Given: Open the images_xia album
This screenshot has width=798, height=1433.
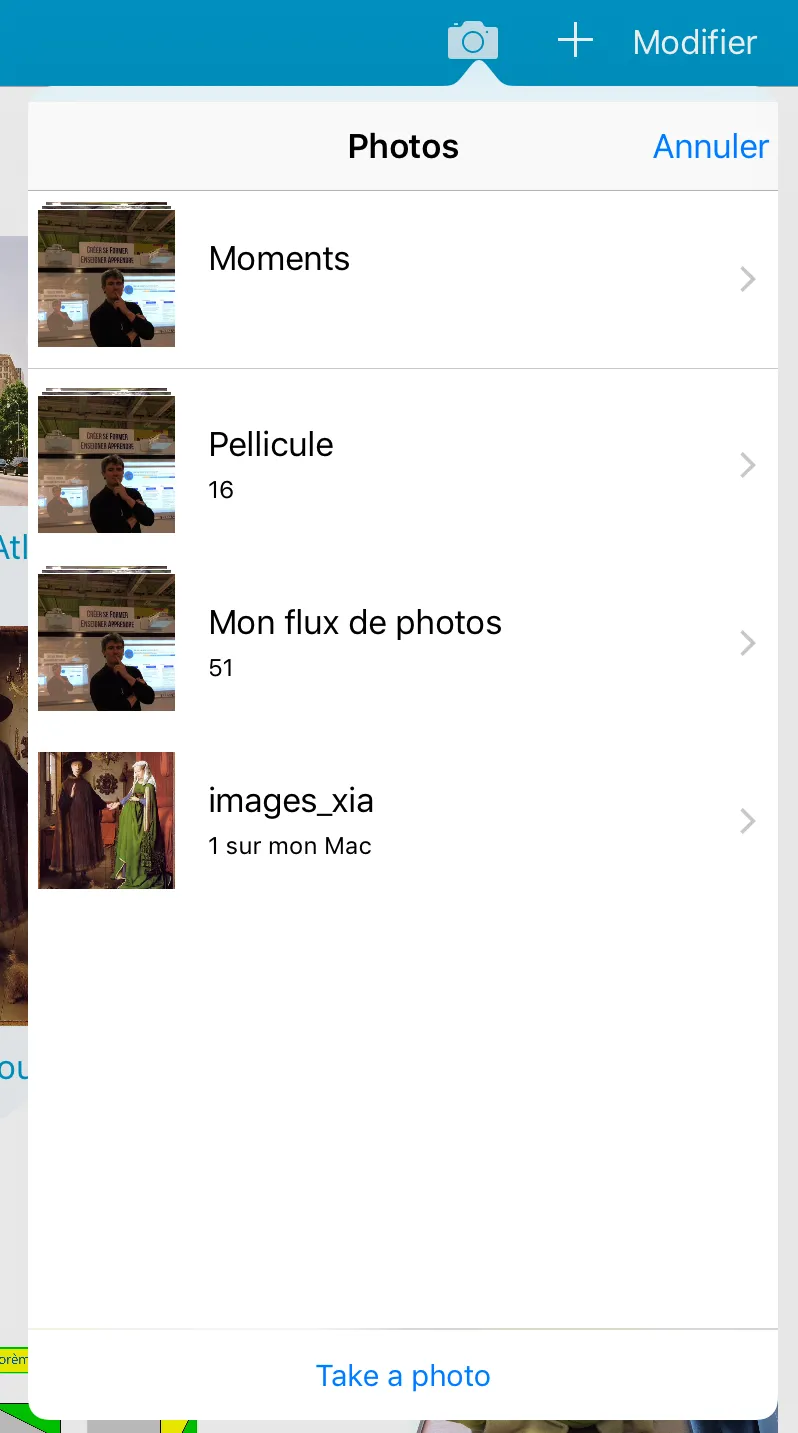Looking at the screenshot, I should click(x=402, y=821).
